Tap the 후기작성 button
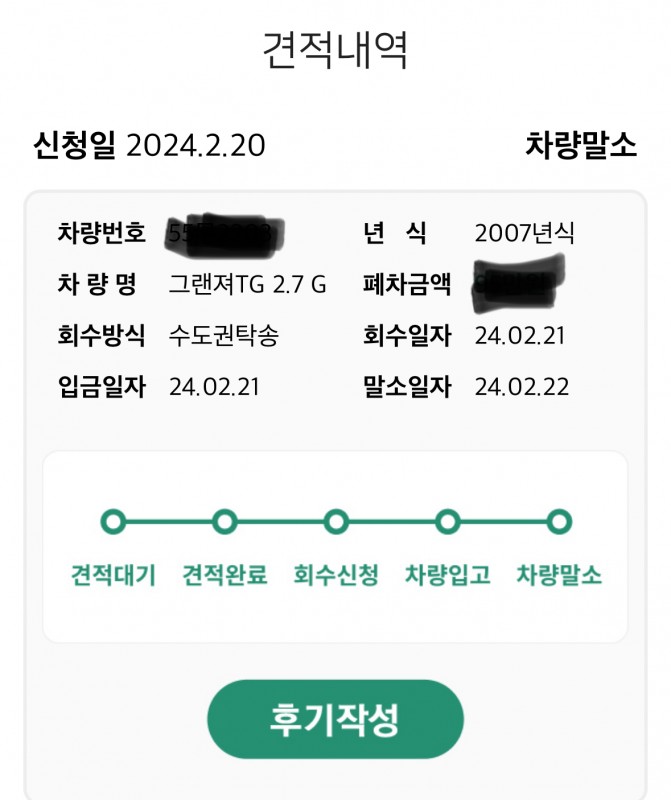This screenshot has width=671, height=800. (x=335, y=719)
